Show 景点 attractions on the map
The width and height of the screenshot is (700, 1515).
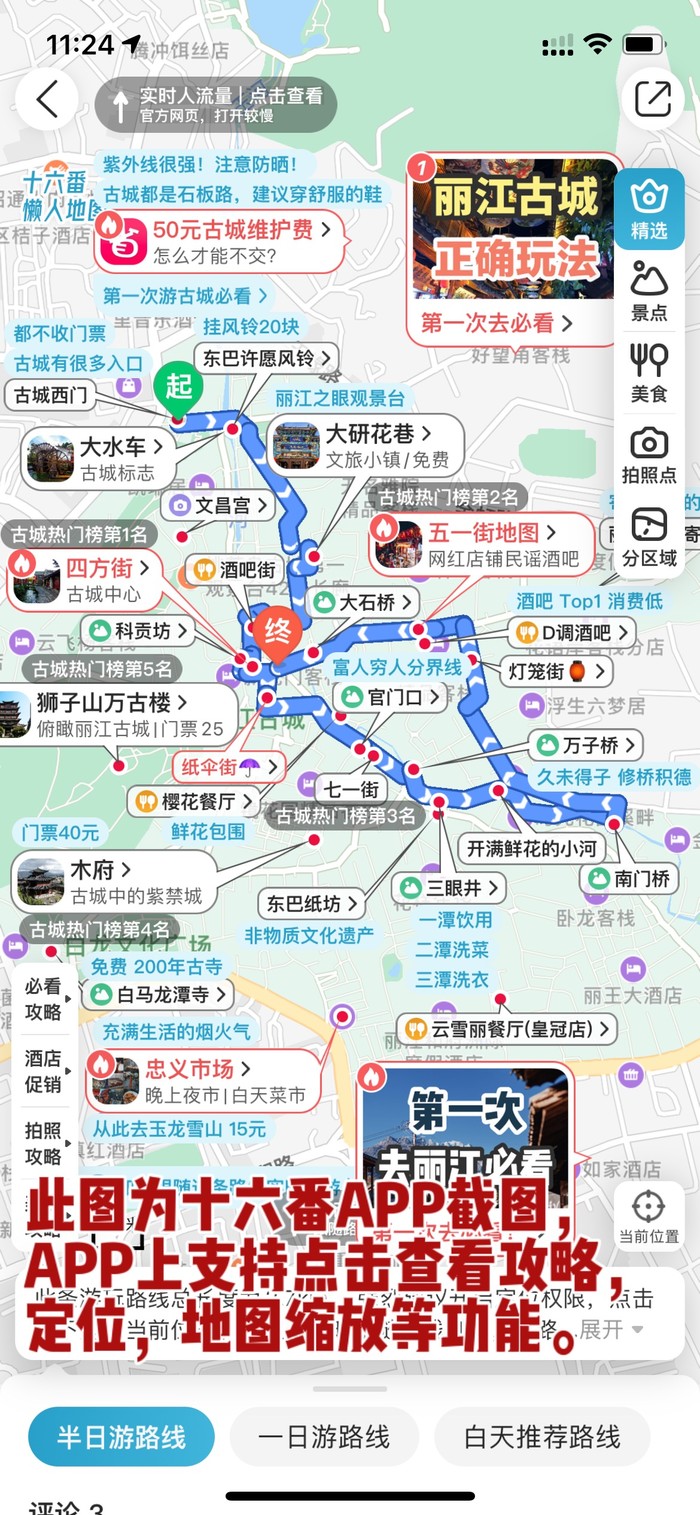(649, 292)
